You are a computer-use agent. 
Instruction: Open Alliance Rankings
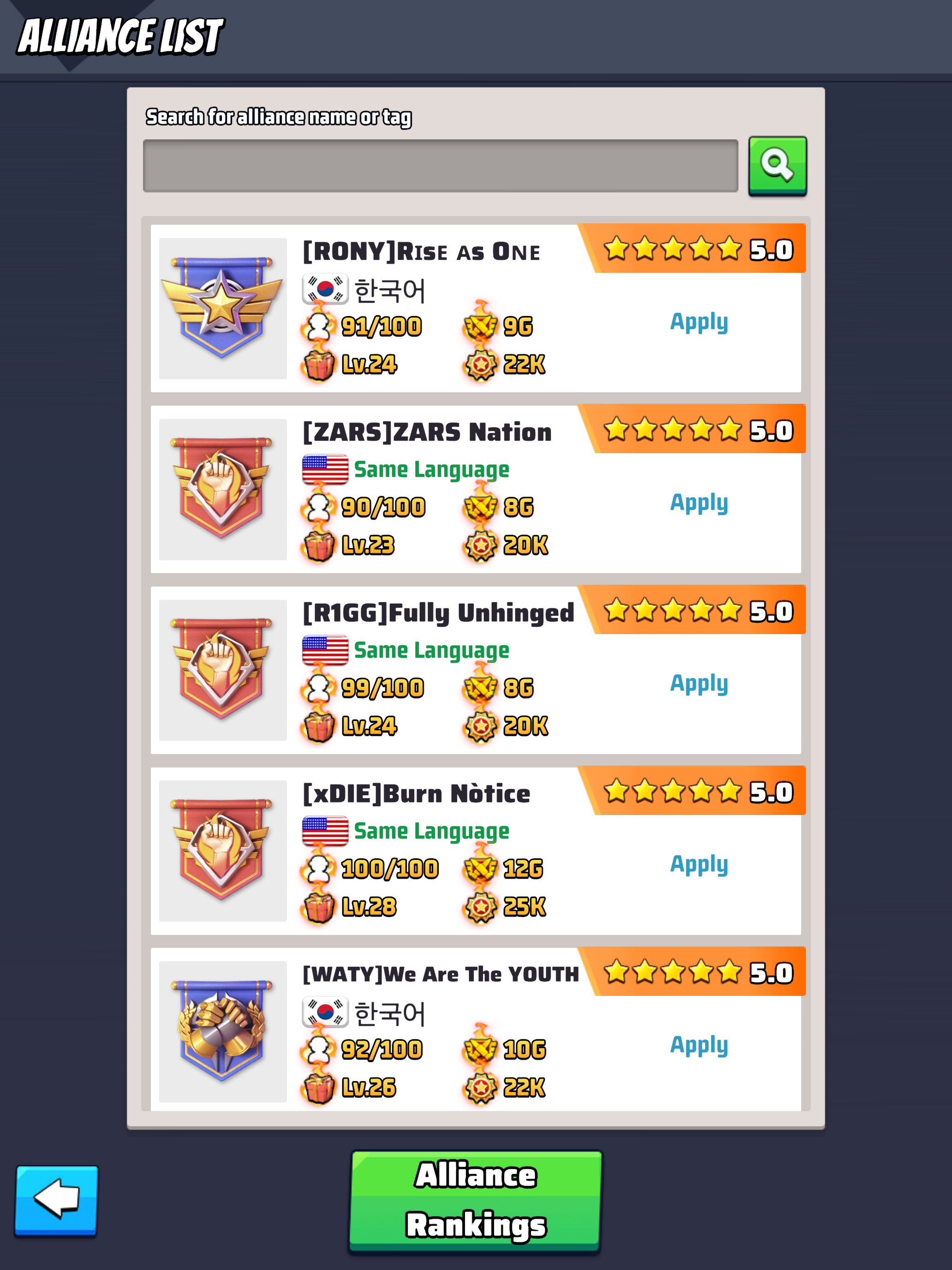476,1201
